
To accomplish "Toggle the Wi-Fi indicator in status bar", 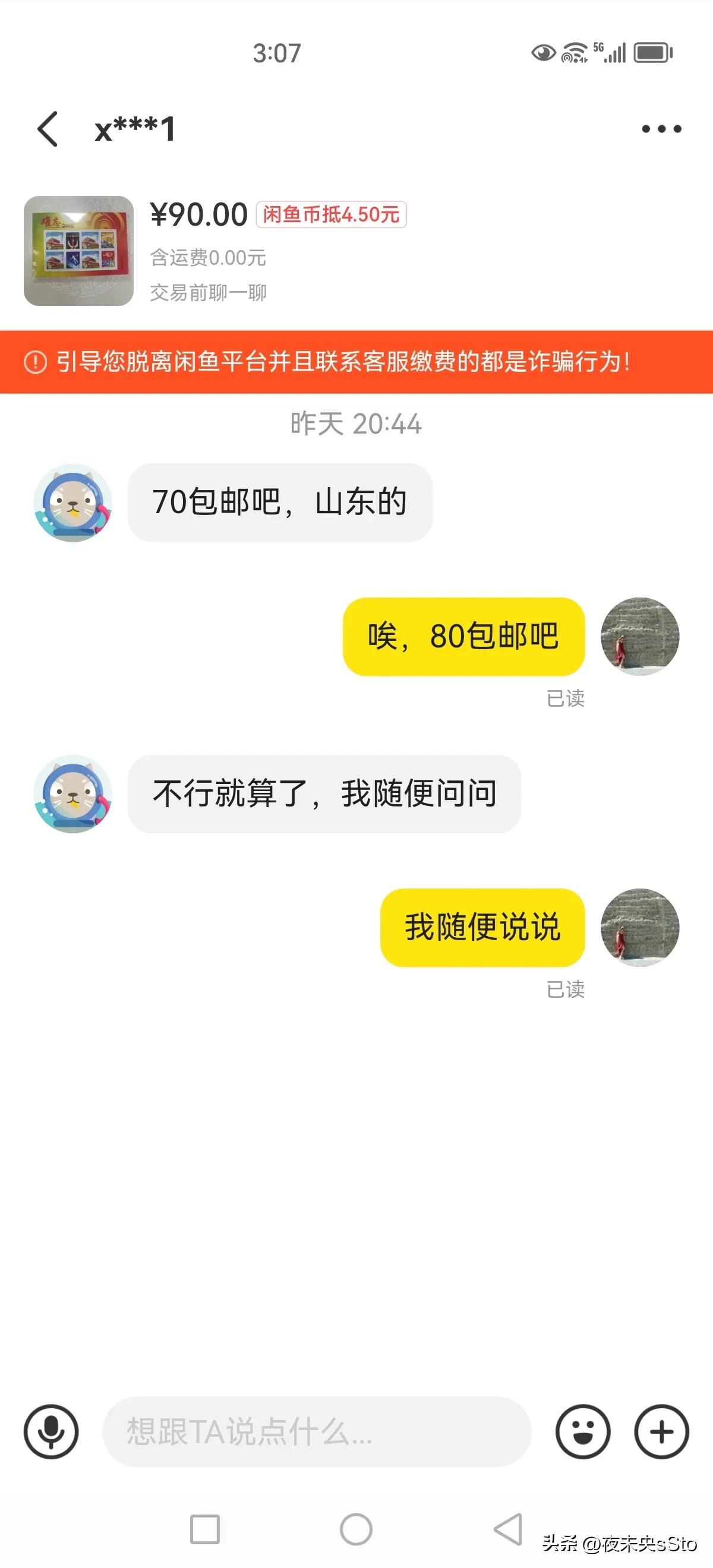I will 573,53.
